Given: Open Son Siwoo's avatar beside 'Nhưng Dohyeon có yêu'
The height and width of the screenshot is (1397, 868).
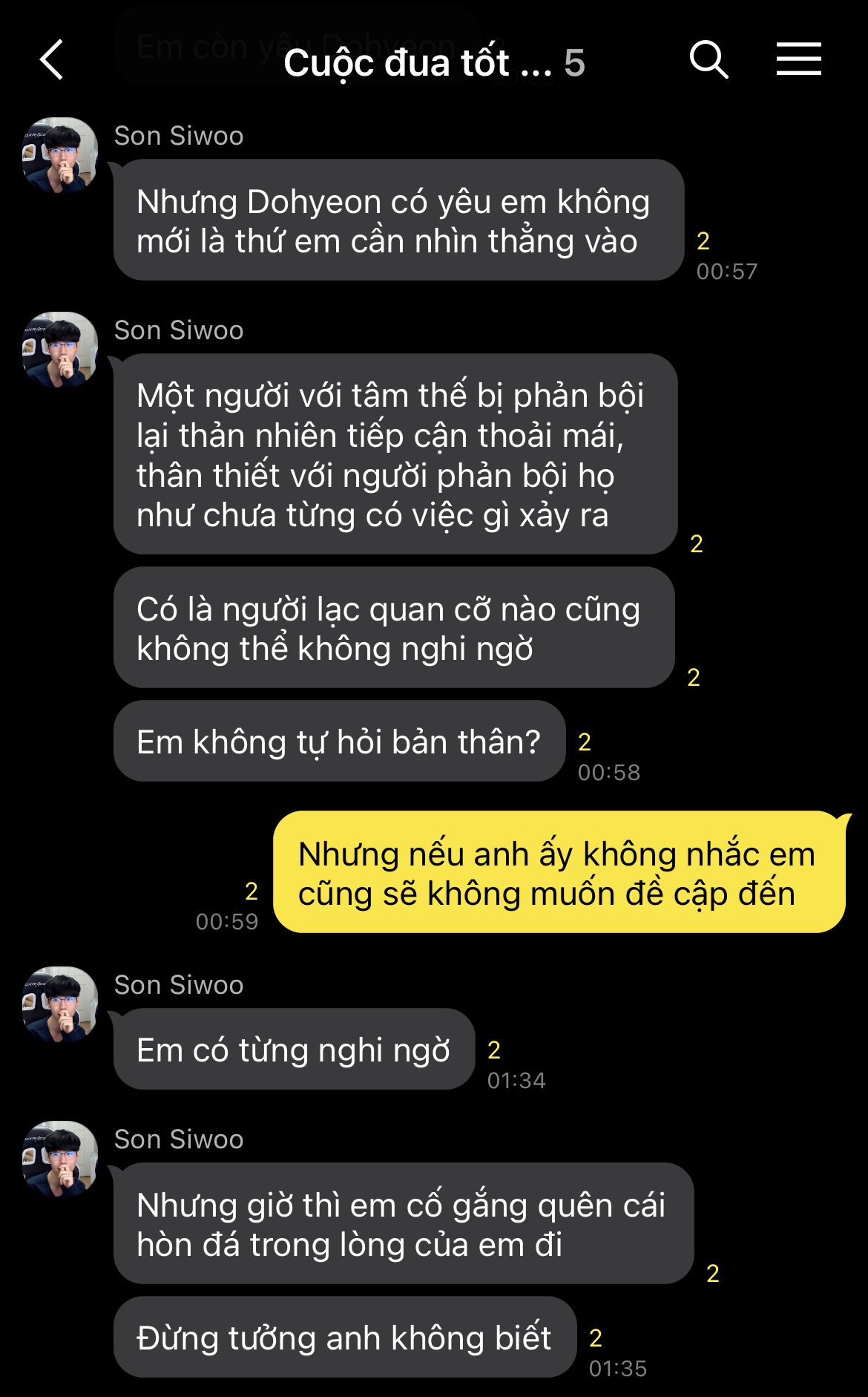Looking at the screenshot, I should 61,154.
